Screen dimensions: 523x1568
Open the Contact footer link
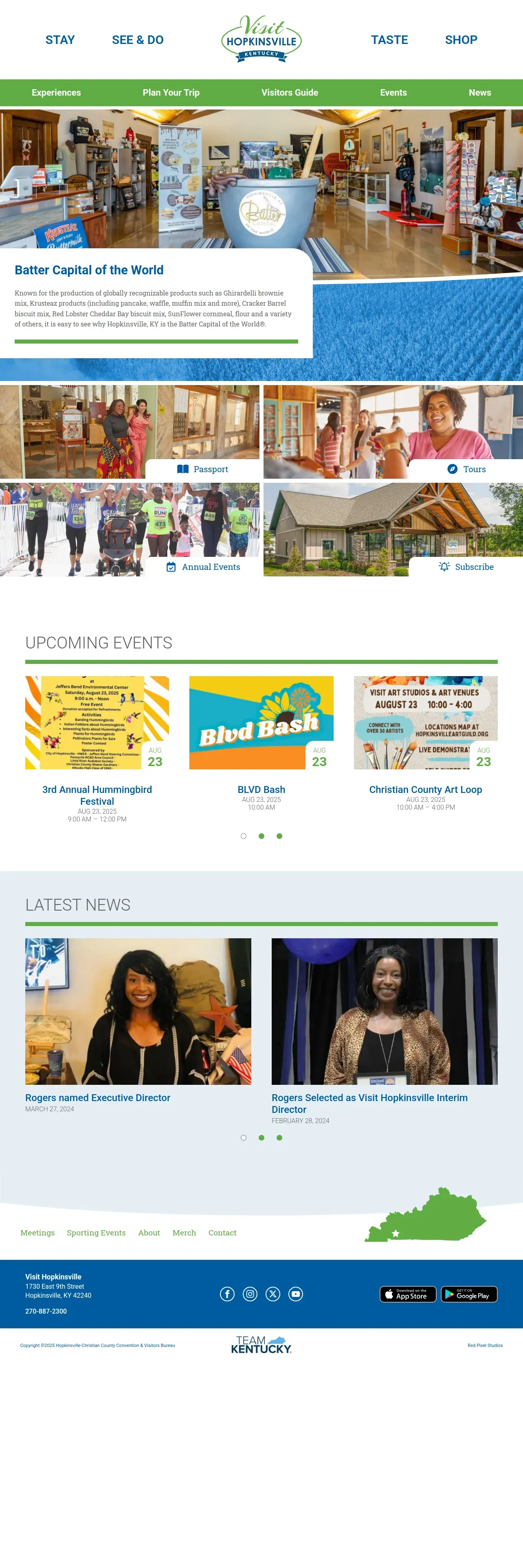[222, 1233]
